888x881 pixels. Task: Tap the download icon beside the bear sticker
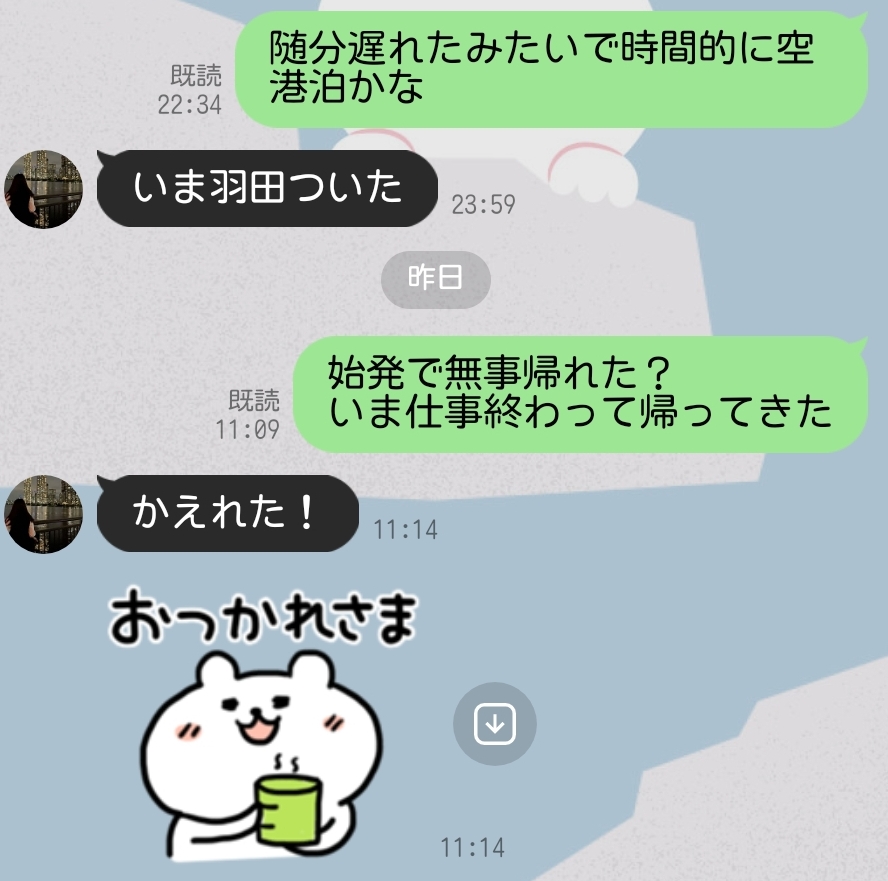click(494, 724)
